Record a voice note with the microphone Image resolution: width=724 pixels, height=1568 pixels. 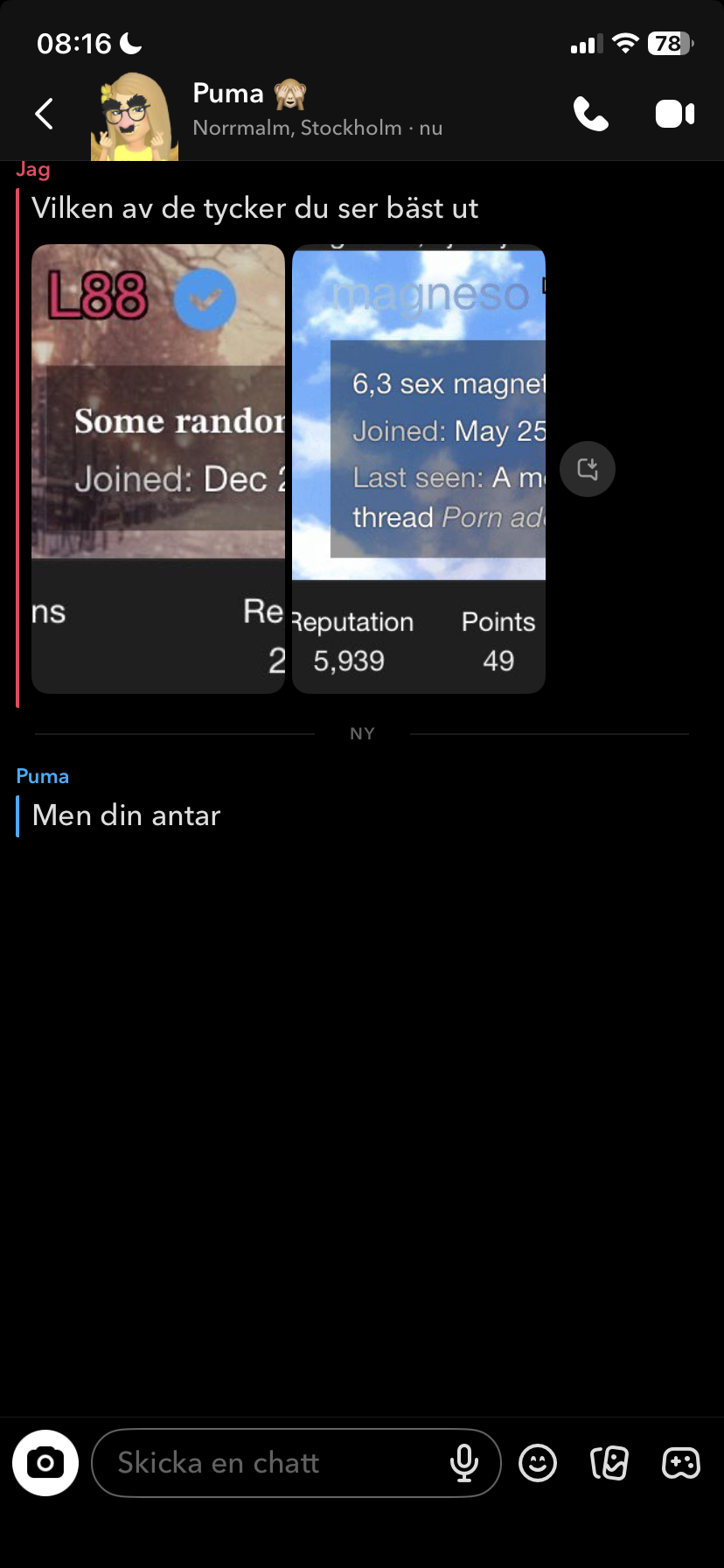464,1463
